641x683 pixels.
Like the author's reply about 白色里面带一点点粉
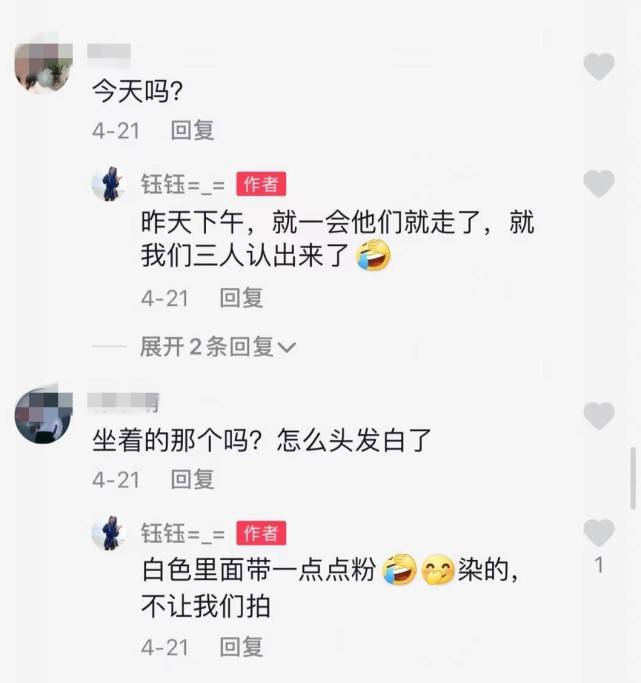click(599, 533)
